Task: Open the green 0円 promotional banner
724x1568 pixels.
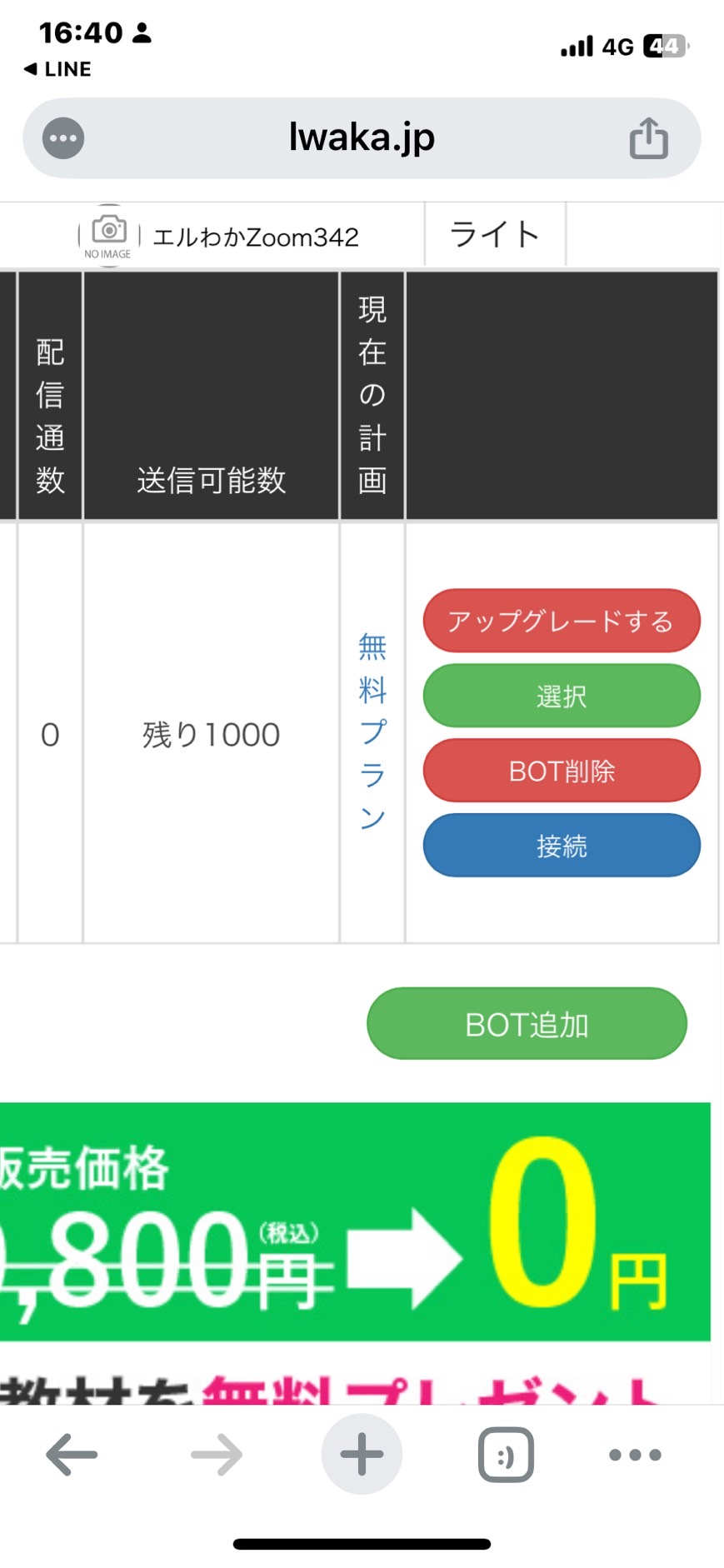Action: tap(355, 1221)
